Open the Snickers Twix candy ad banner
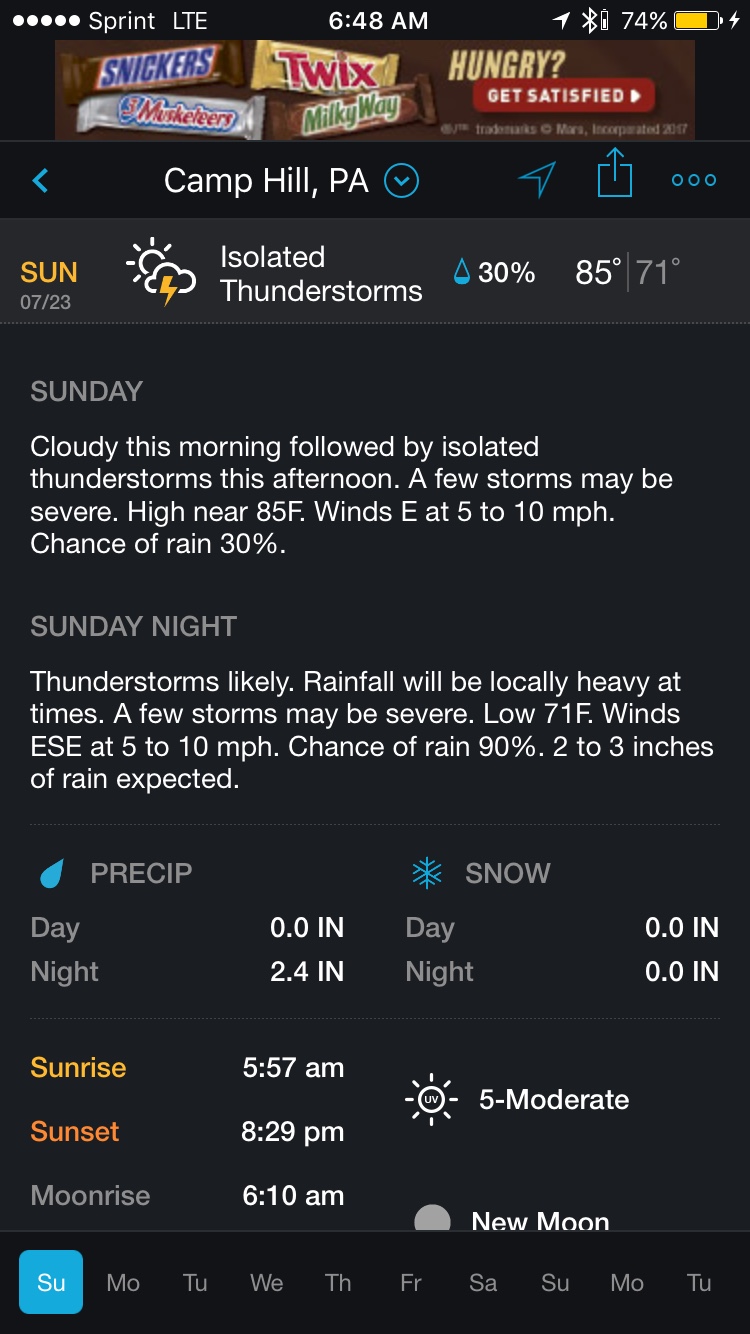Screen dimensions: 750x1334 pyautogui.click(x=375, y=90)
